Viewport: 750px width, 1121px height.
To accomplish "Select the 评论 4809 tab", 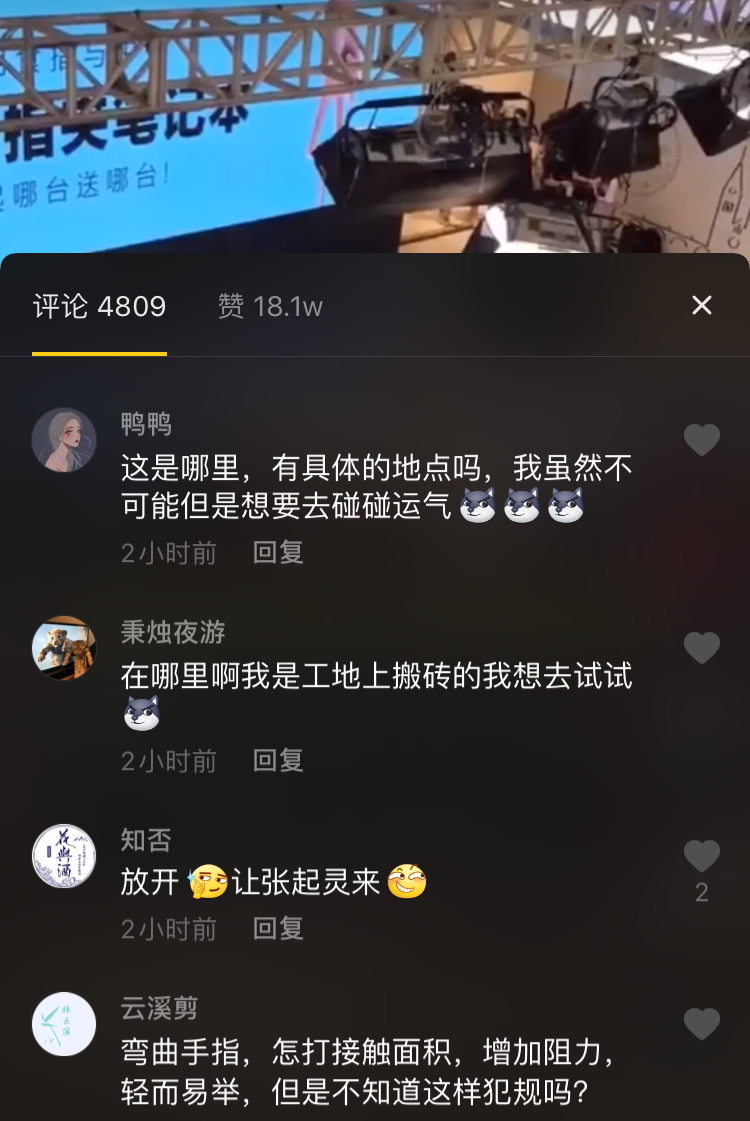I will 99,306.
